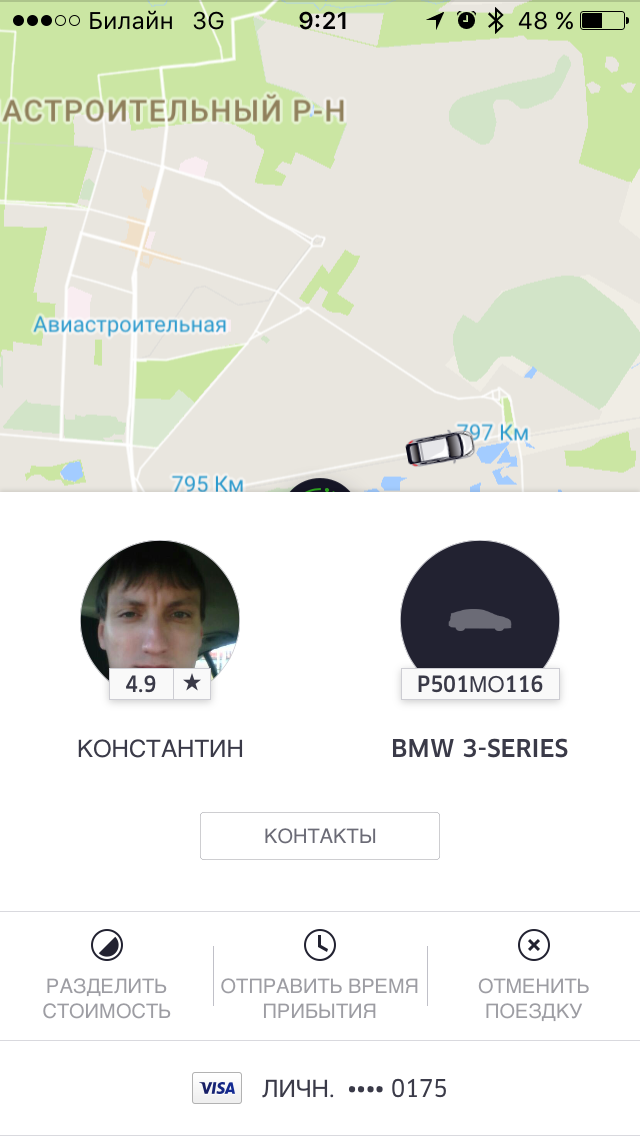The width and height of the screenshot is (640, 1136).
Task: Open the КОНТАКТЫ button
Action: pos(320,836)
